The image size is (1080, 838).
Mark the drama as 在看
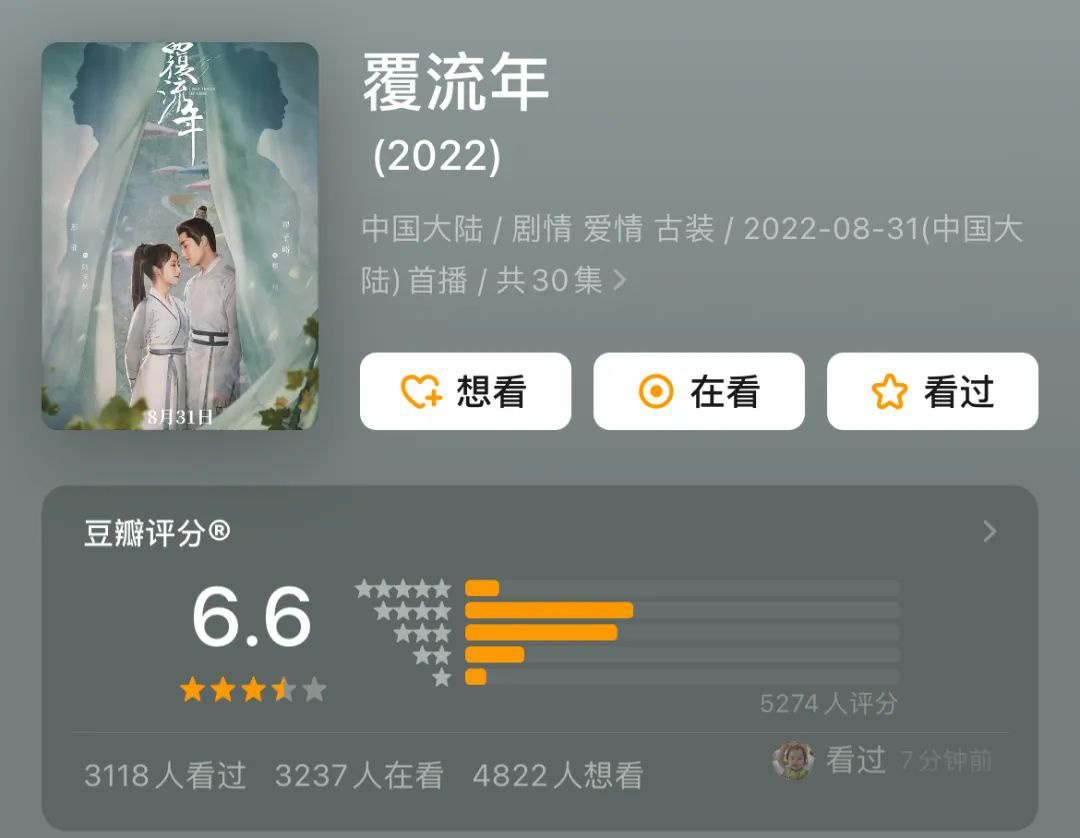(x=698, y=392)
